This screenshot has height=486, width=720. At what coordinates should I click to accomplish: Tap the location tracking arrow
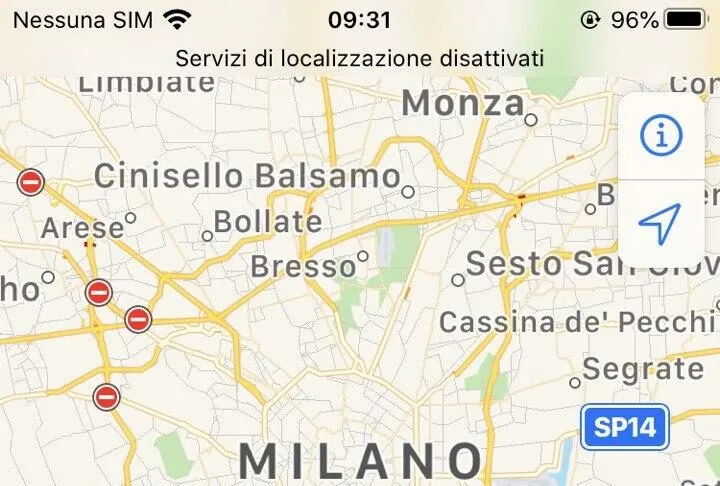pyautogui.click(x=660, y=224)
